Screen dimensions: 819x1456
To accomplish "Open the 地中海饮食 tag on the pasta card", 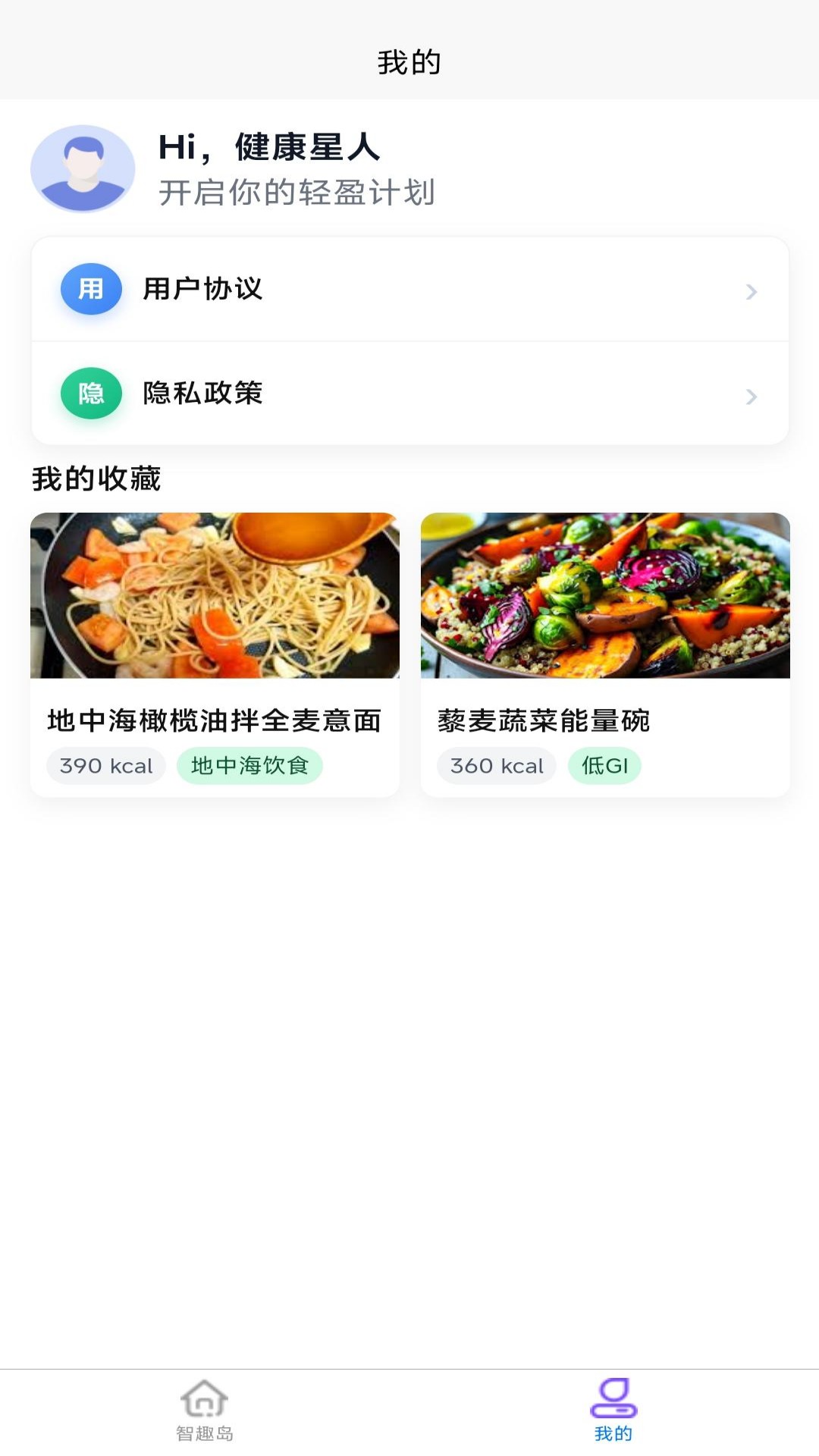I will point(249,765).
